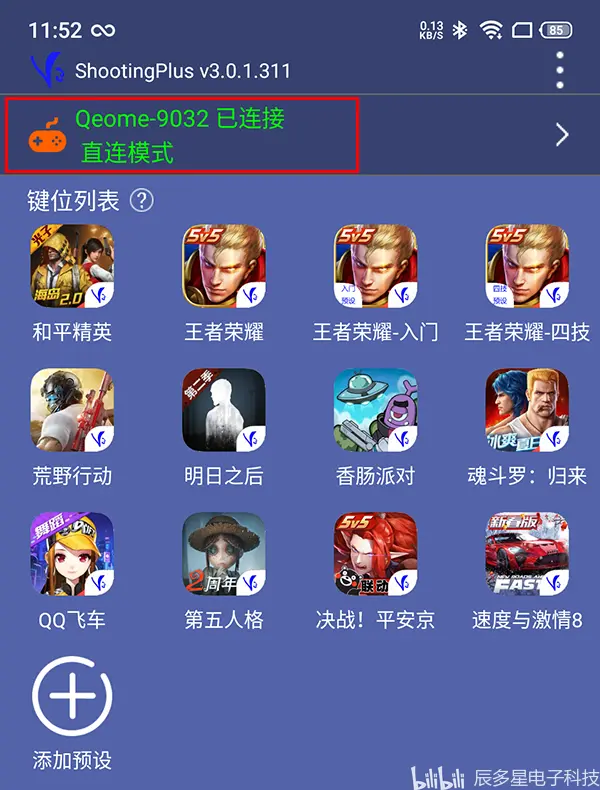Add a new preset with 添加预设
This screenshot has width=600, height=790.
tap(72, 696)
